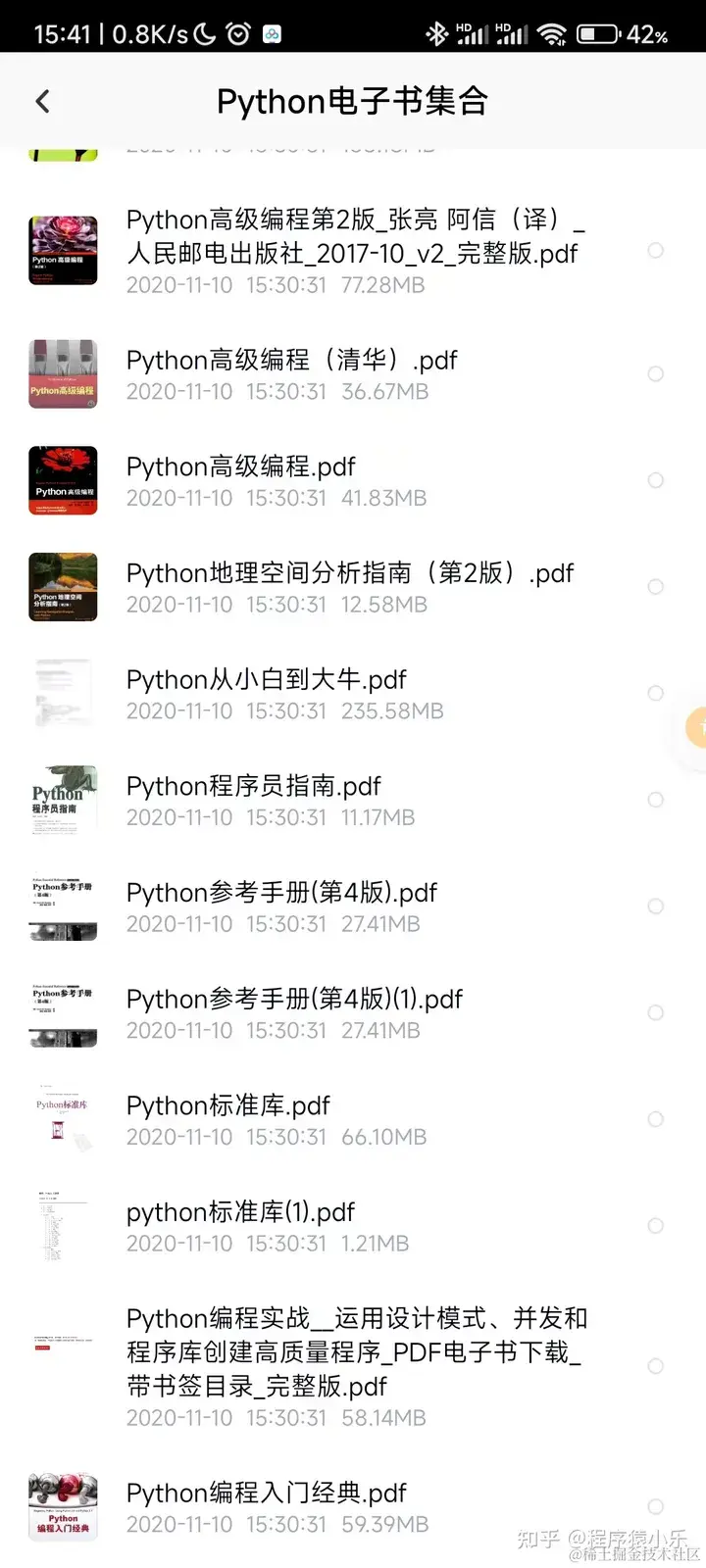
Task: Select circle for Python编程实战 file
Action: 656,1366
